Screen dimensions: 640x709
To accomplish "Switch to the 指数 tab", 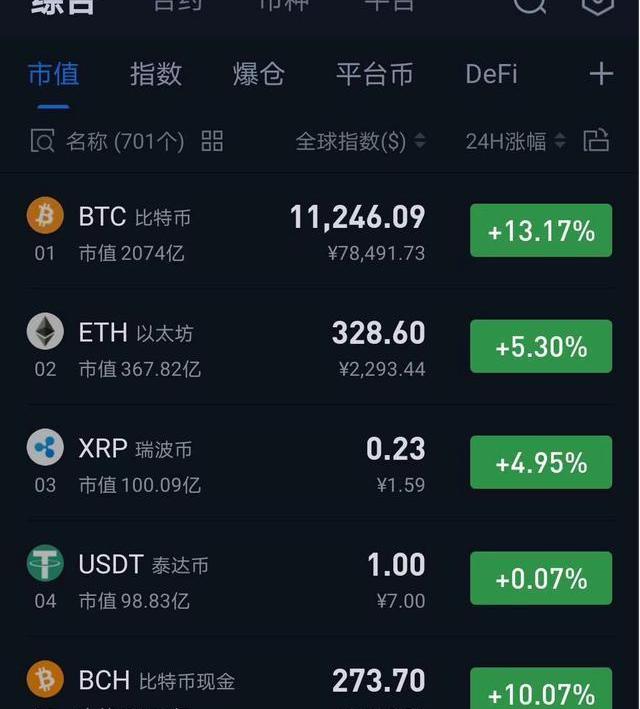I will (x=156, y=74).
